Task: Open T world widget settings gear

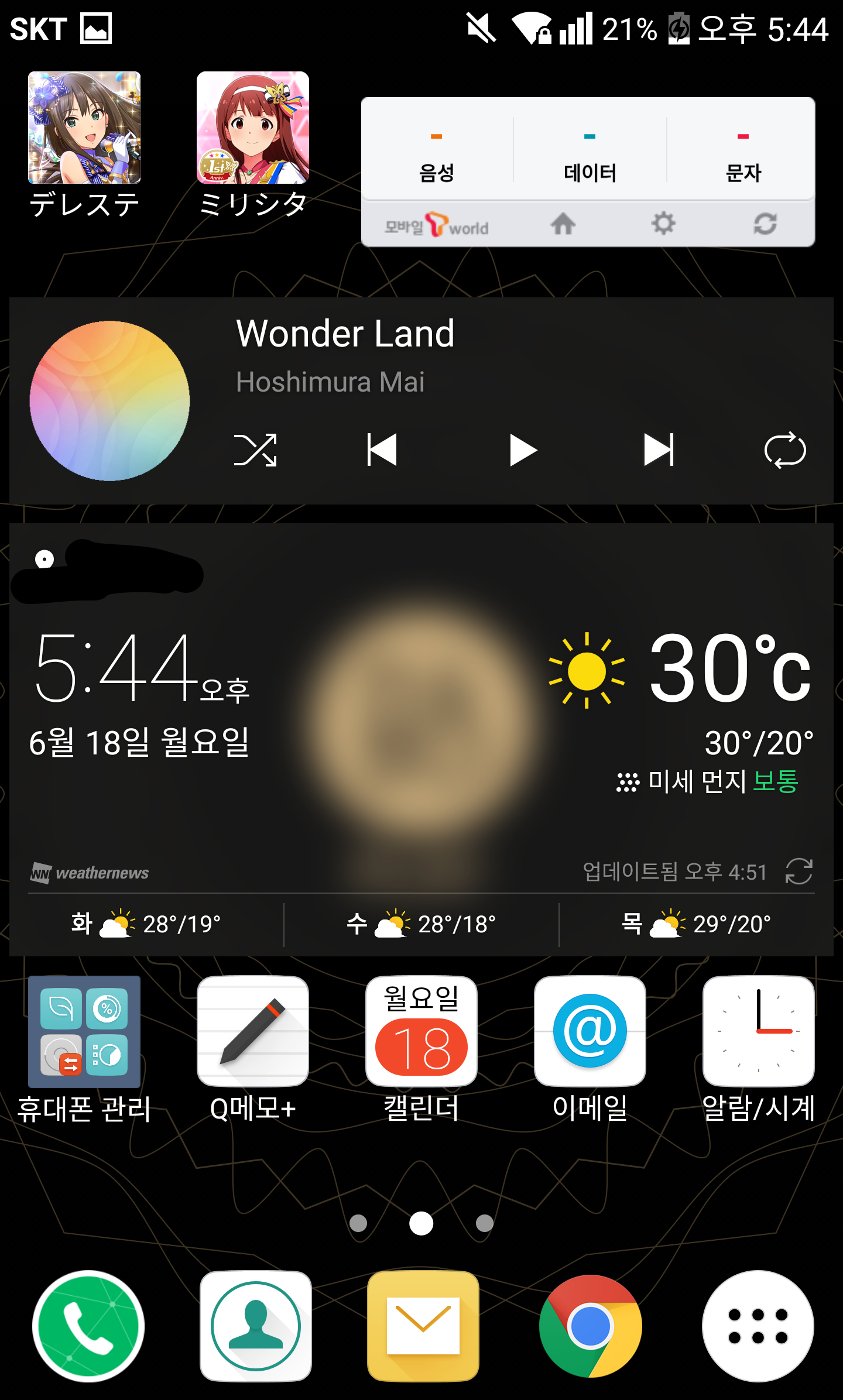Action: click(663, 224)
